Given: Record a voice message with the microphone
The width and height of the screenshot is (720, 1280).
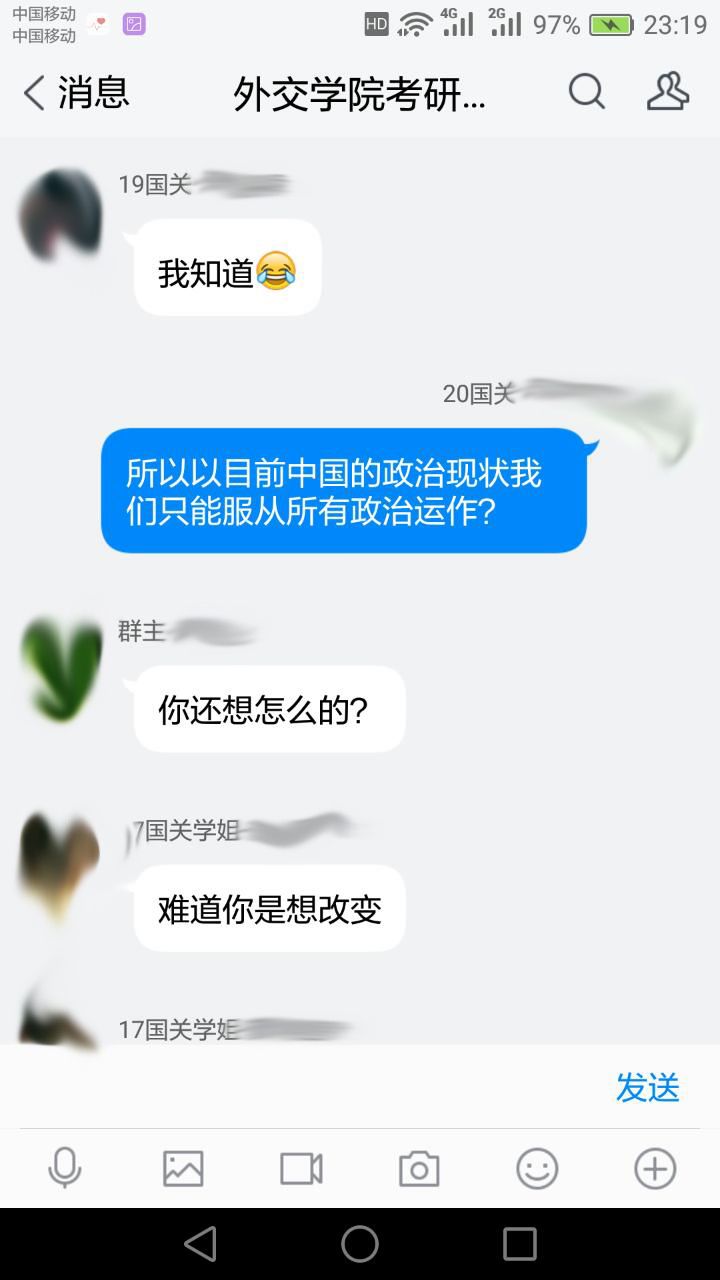Looking at the screenshot, I should pos(65,1168).
